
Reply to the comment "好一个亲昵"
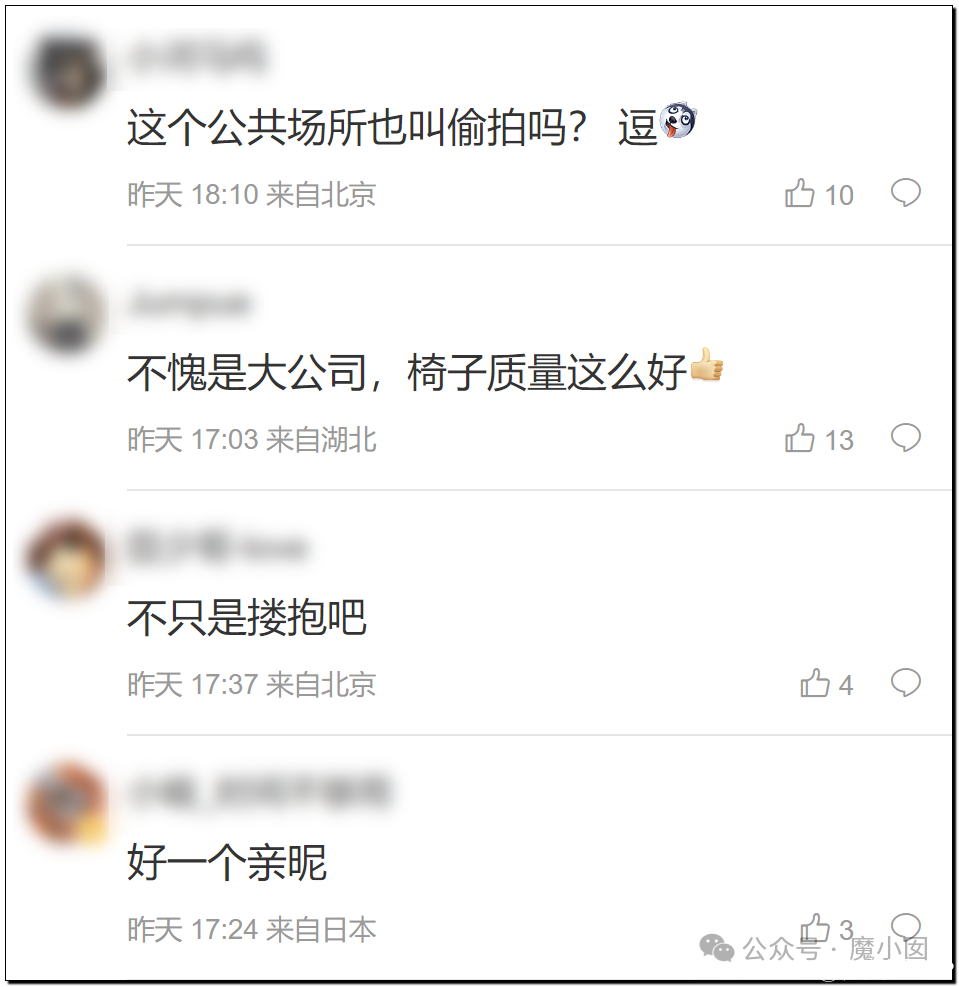point(905,927)
